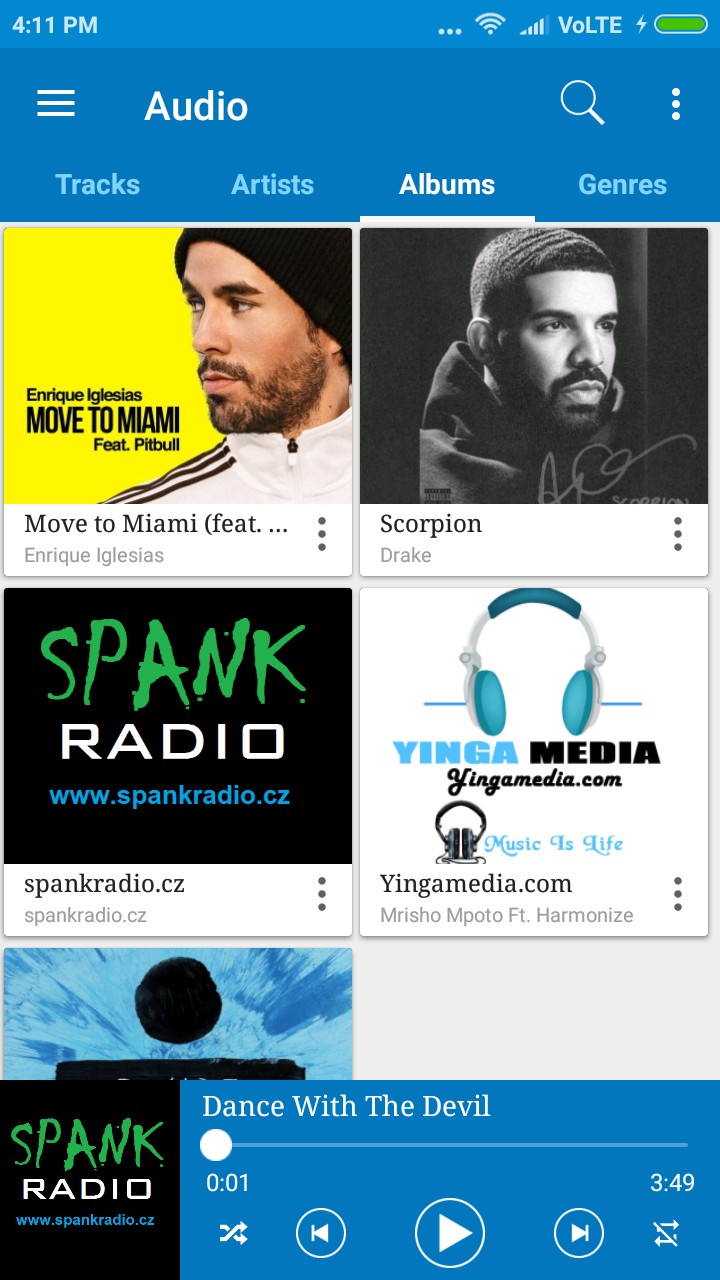Image resolution: width=720 pixels, height=1280 pixels.
Task: Go back to the previous track
Action: [x=321, y=1233]
